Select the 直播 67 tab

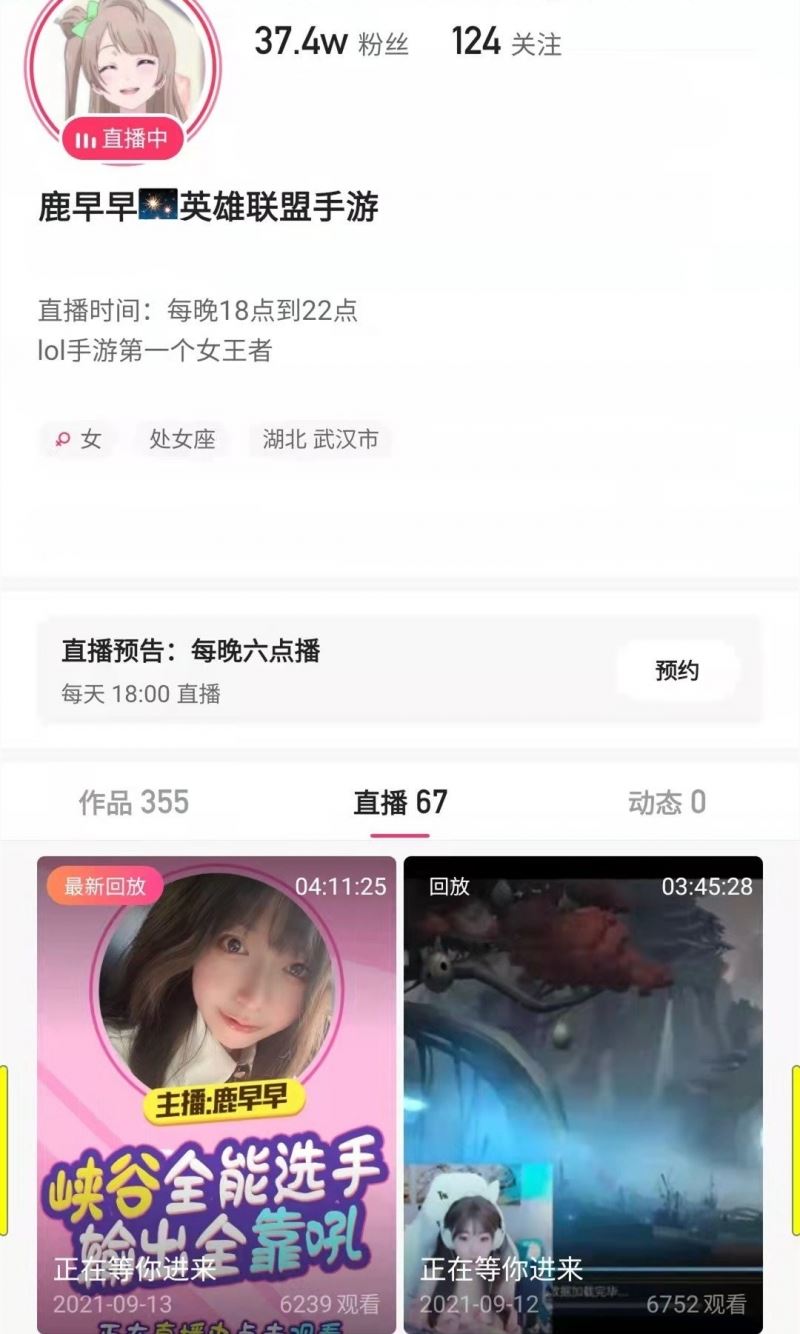coord(400,802)
